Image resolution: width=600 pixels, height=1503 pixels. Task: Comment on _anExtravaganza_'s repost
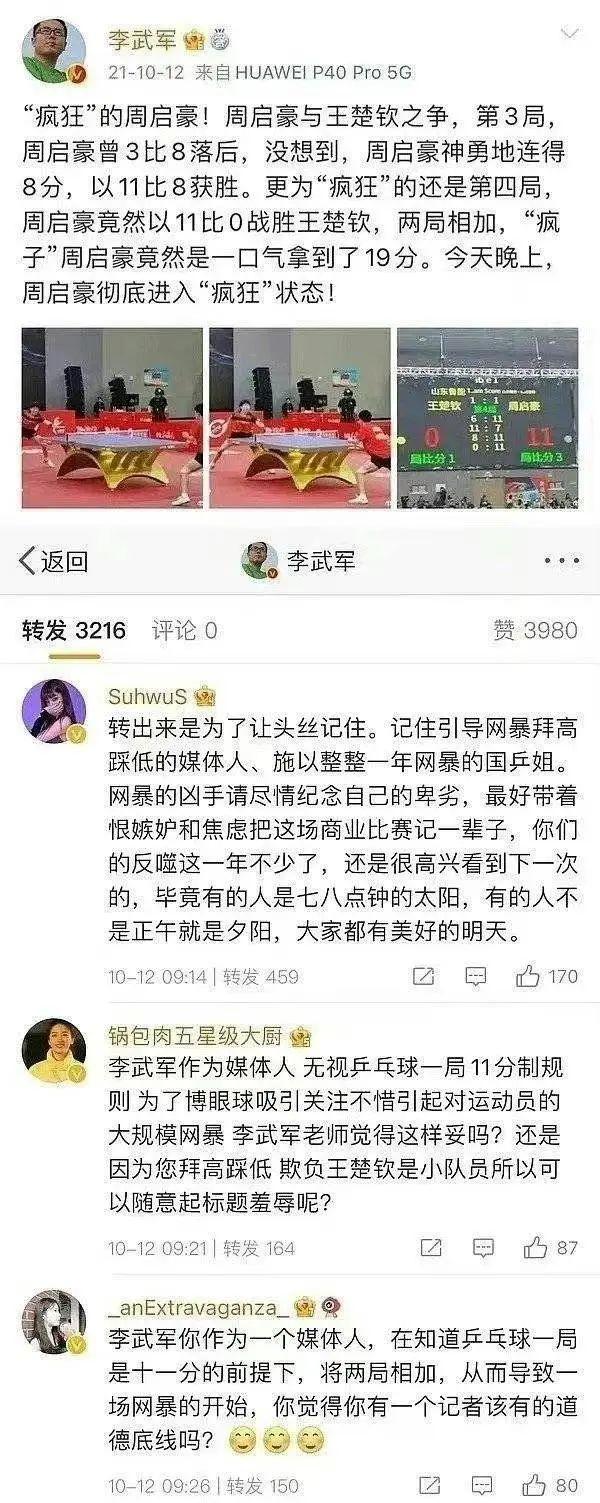484,1484
